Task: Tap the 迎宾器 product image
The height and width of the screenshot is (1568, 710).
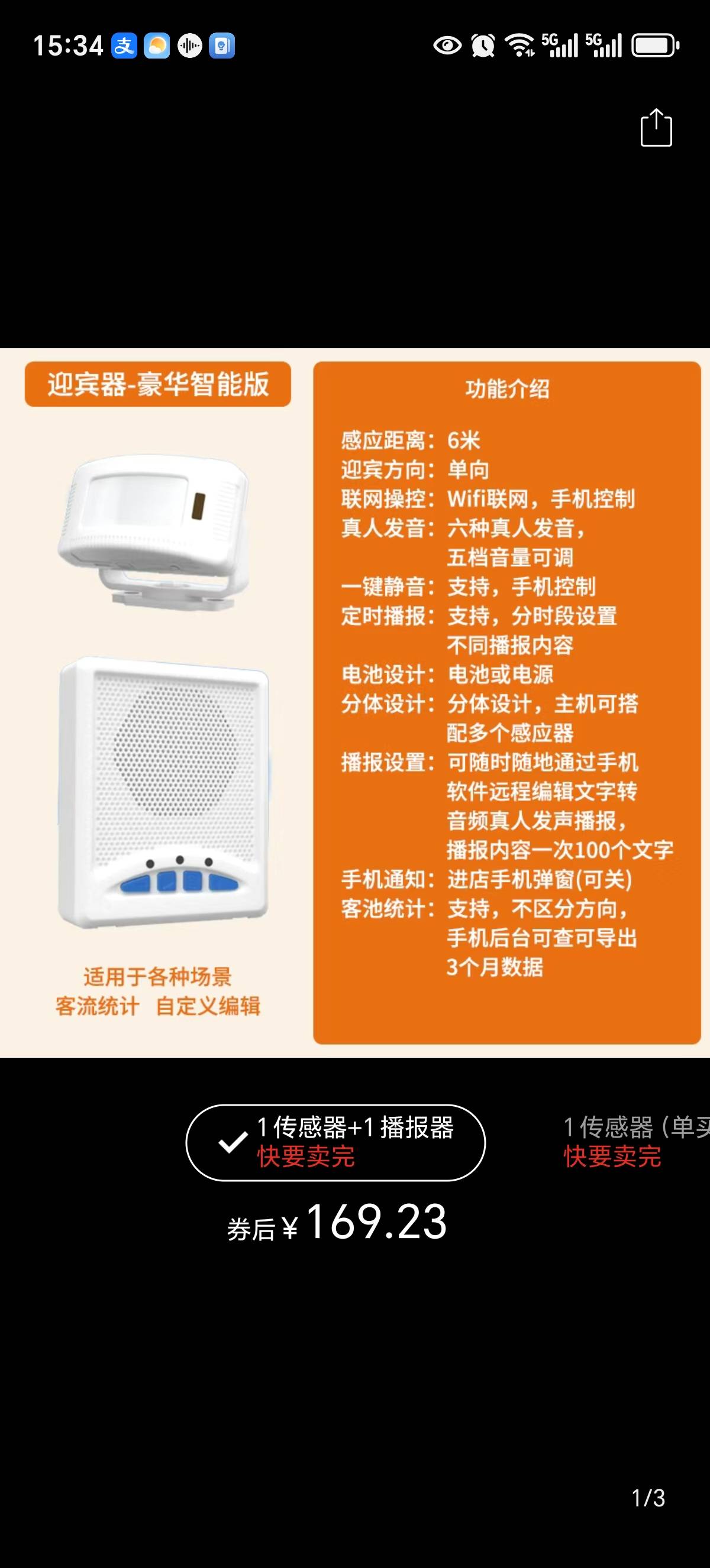Action: coord(354,702)
